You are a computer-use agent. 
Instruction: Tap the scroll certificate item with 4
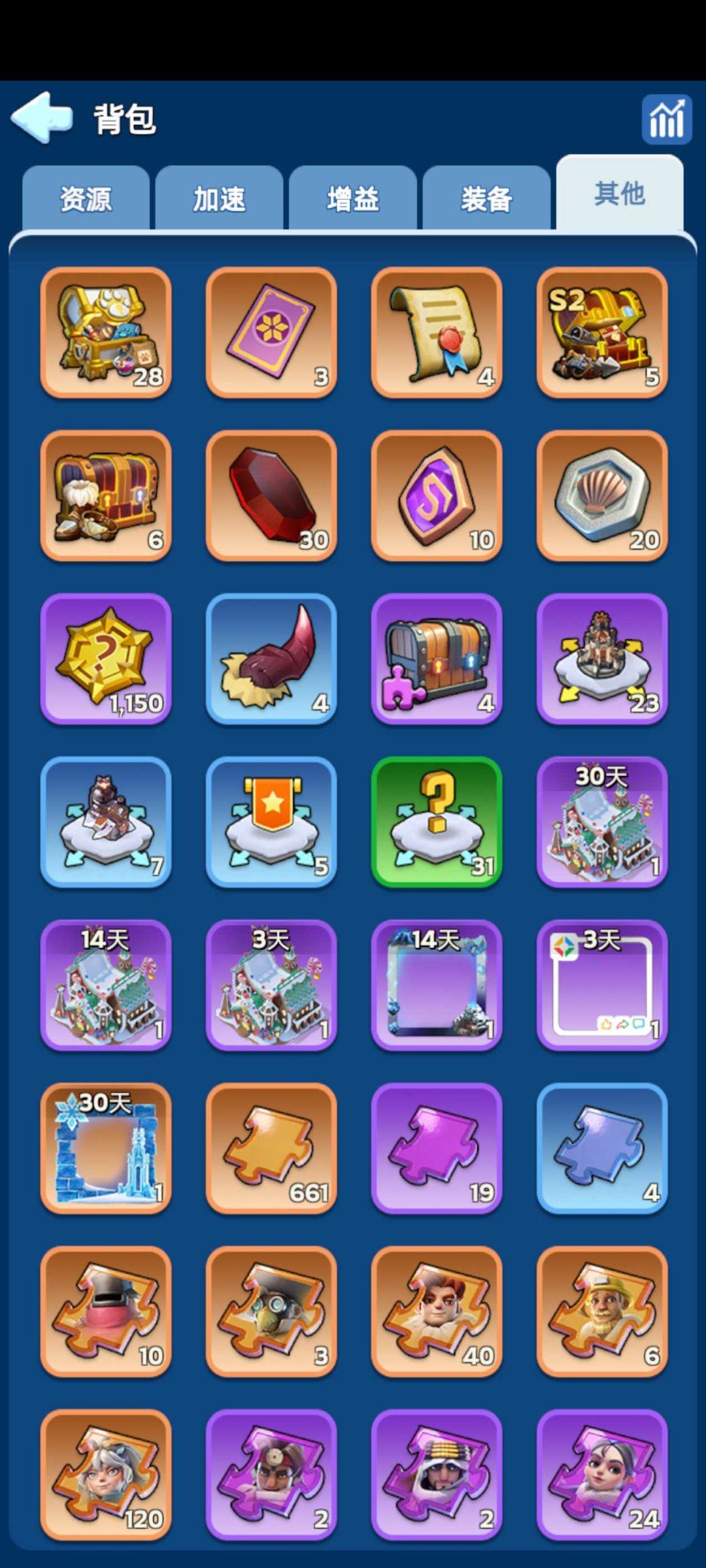437,332
